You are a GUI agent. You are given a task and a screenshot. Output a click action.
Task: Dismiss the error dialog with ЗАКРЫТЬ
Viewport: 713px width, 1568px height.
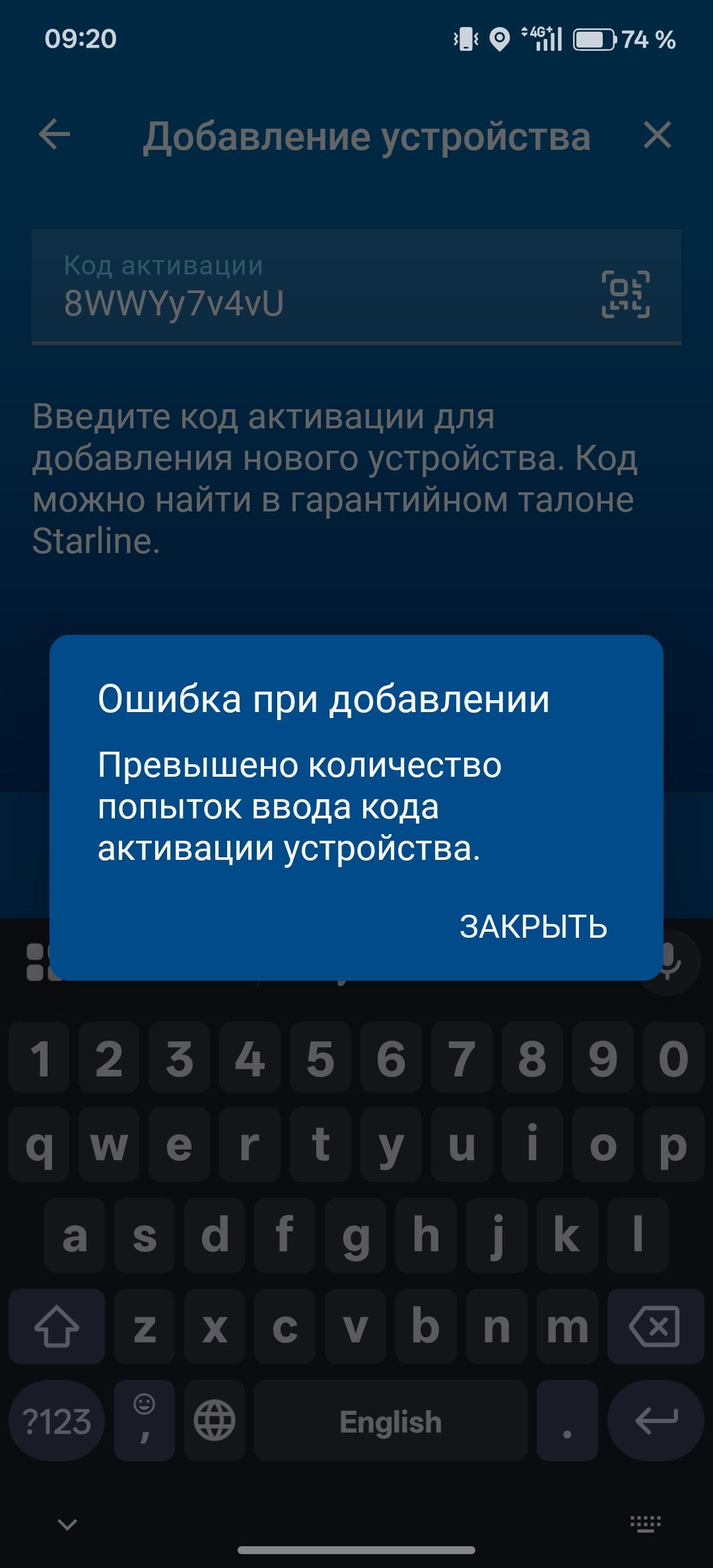coord(533,927)
